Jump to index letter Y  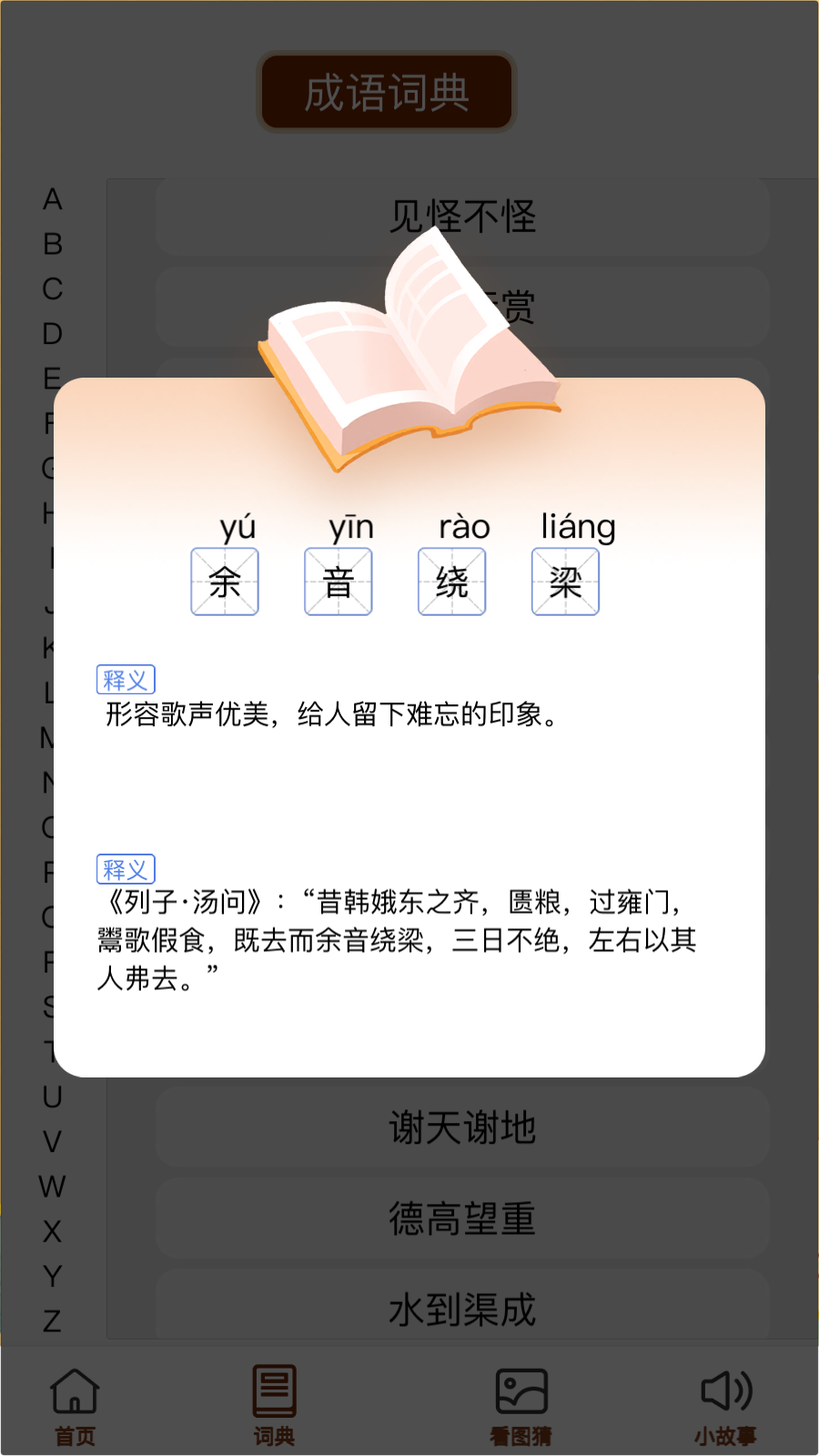click(x=53, y=1276)
